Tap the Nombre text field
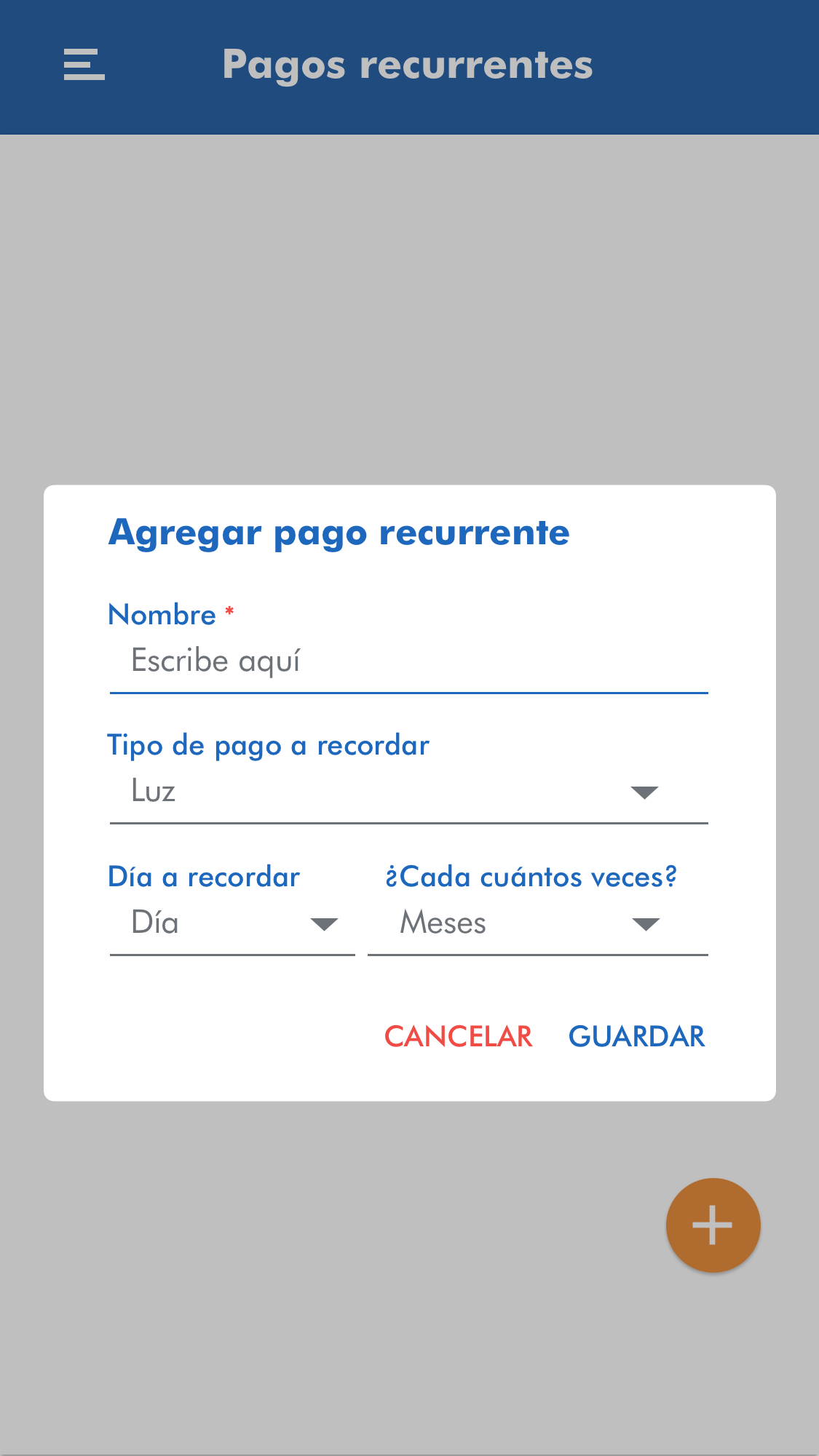819x1456 pixels. [x=408, y=661]
